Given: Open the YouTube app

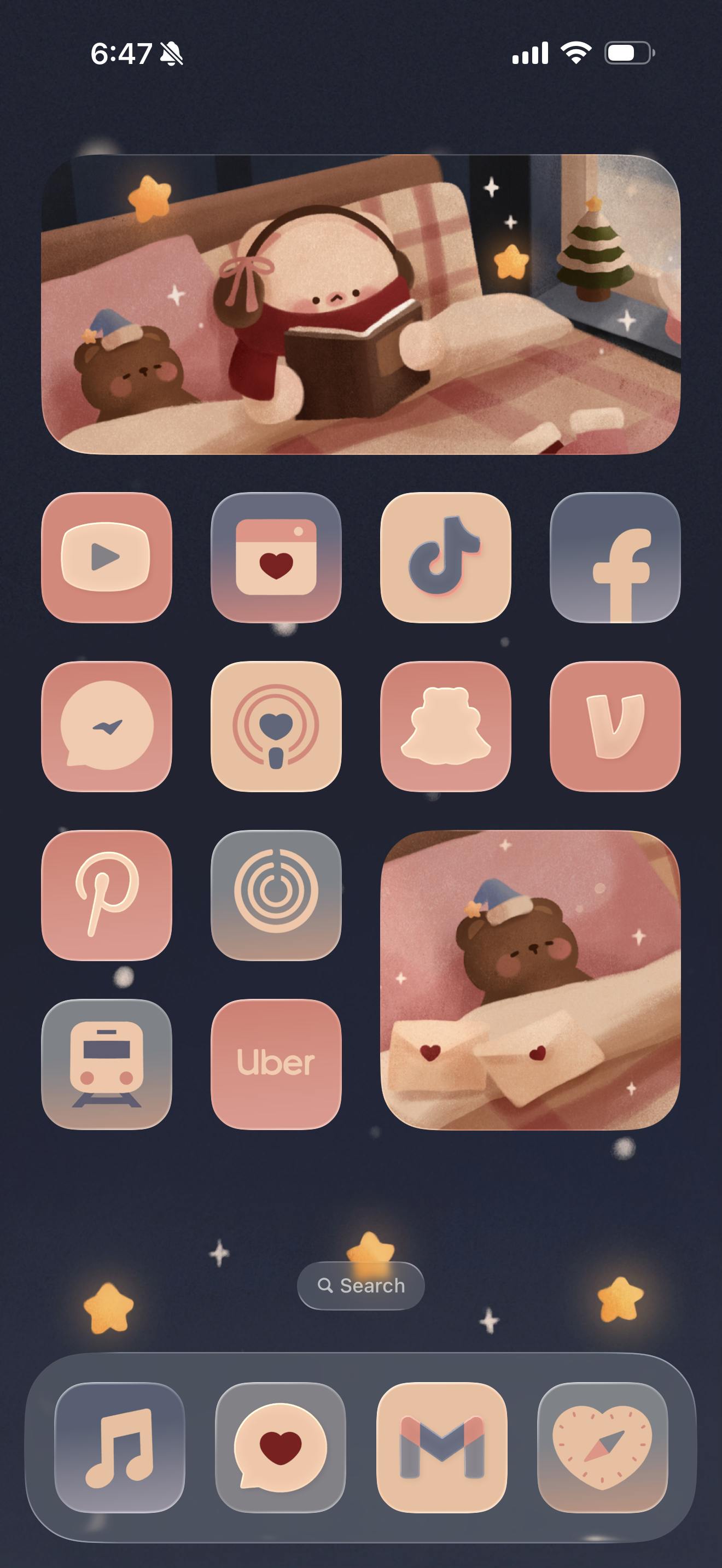Looking at the screenshot, I should pos(107,557).
